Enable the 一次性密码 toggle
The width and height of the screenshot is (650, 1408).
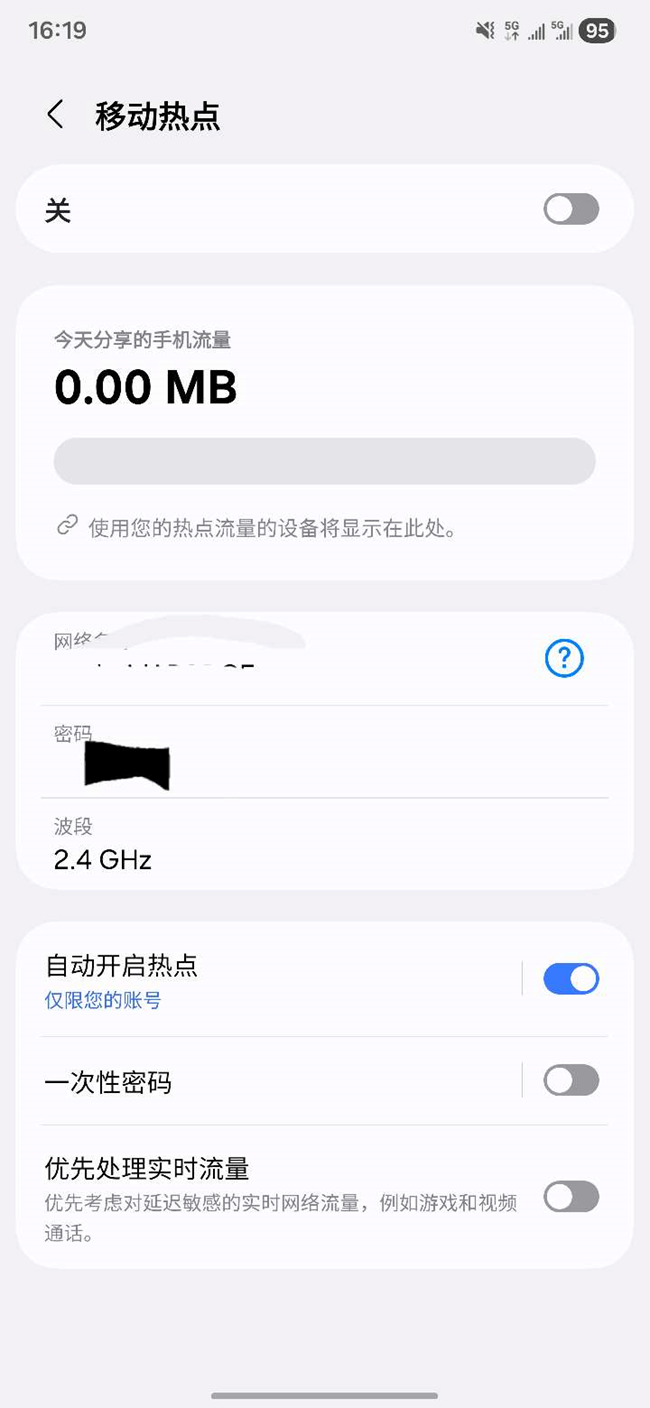[x=571, y=1080]
